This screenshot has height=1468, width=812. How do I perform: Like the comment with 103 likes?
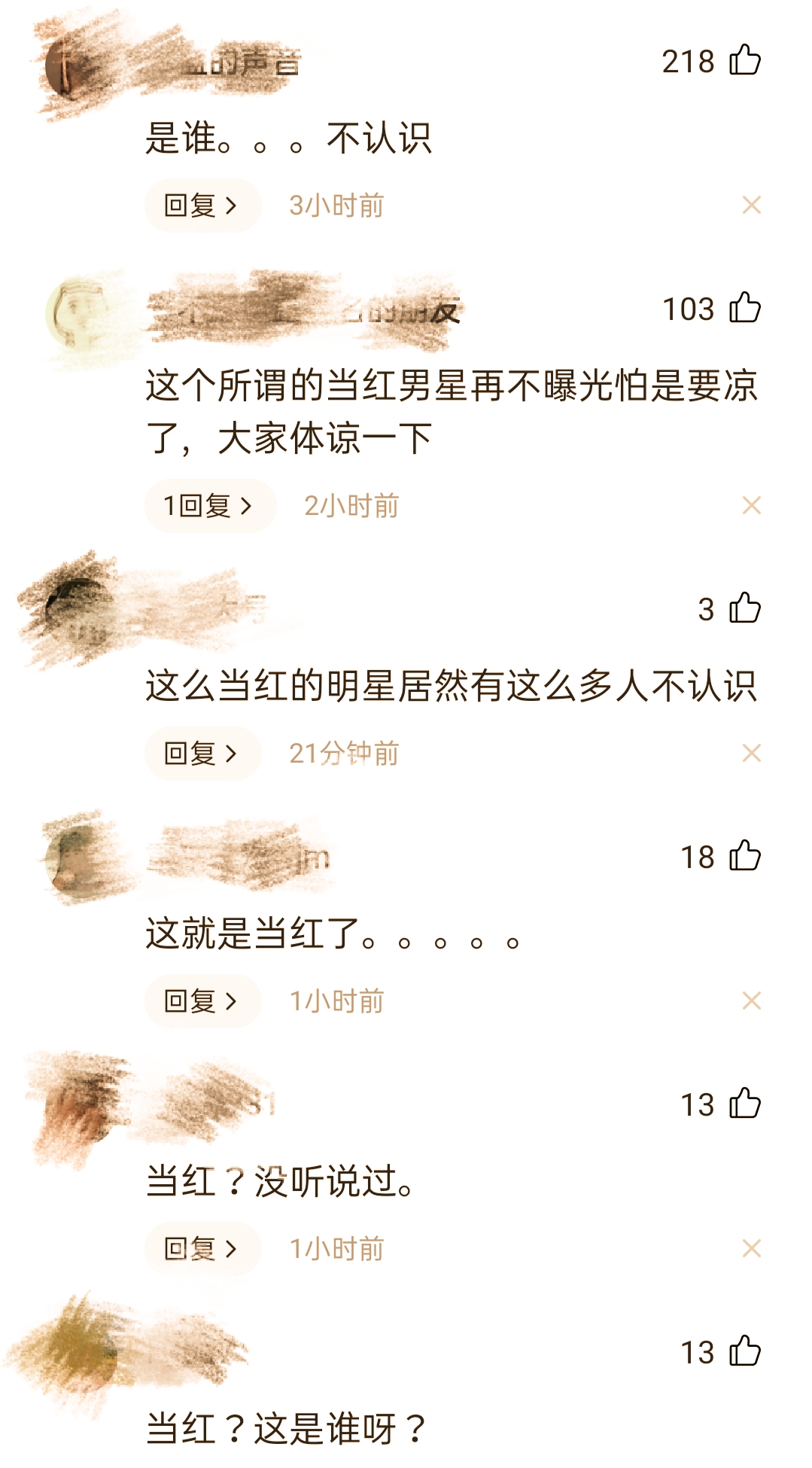tap(744, 309)
